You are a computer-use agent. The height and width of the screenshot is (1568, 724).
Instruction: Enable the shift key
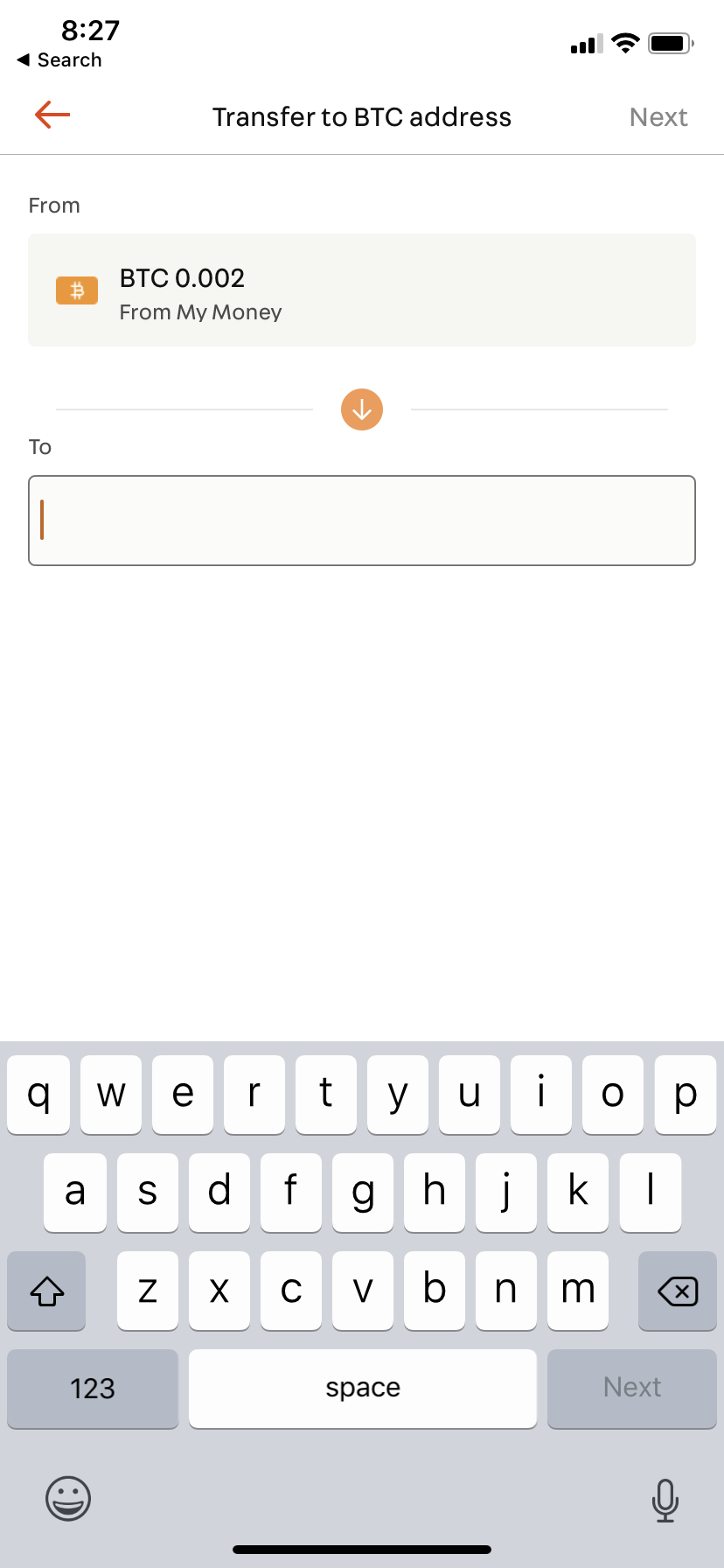click(x=46, y=1291)
